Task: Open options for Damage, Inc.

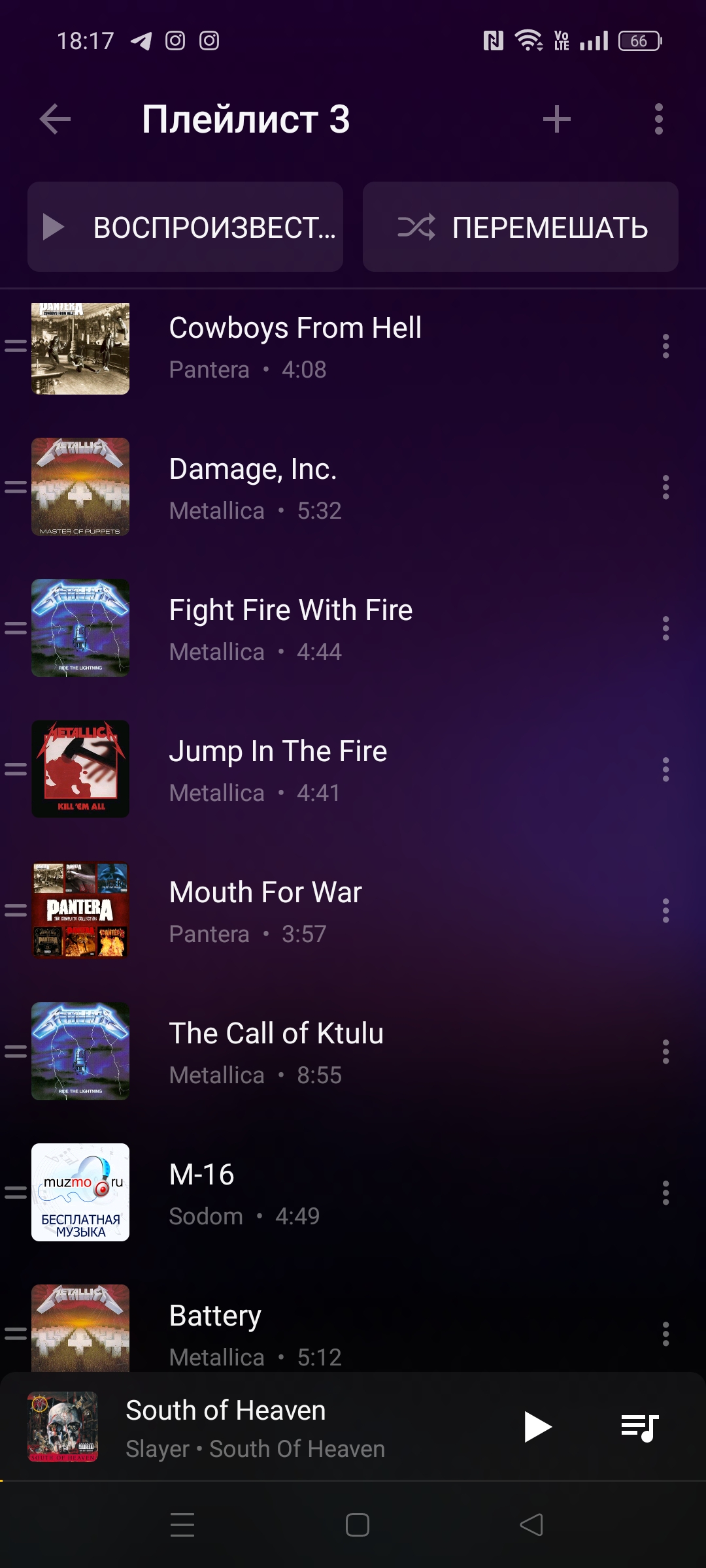Action: (x=665, y=487)
